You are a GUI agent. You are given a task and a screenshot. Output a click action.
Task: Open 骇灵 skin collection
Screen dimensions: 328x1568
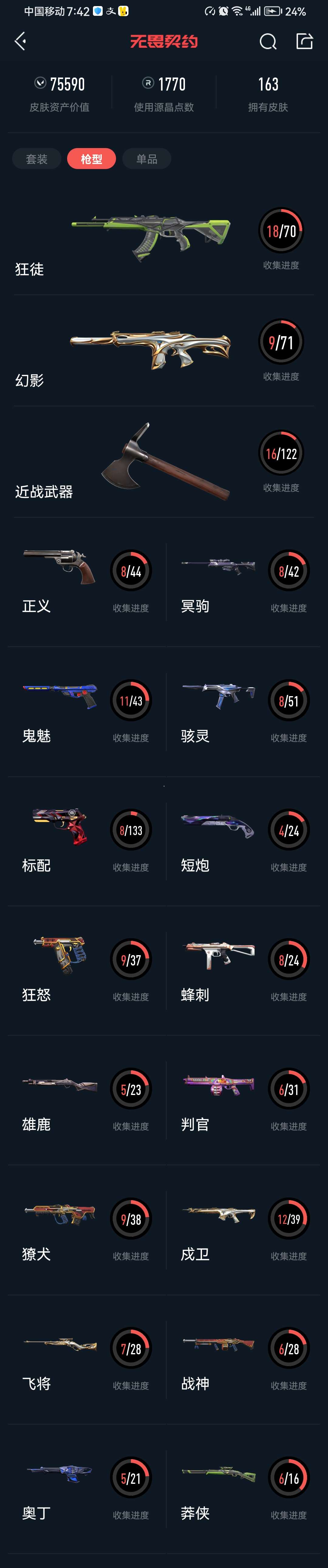pyautogui.click(x=243, y=711)
